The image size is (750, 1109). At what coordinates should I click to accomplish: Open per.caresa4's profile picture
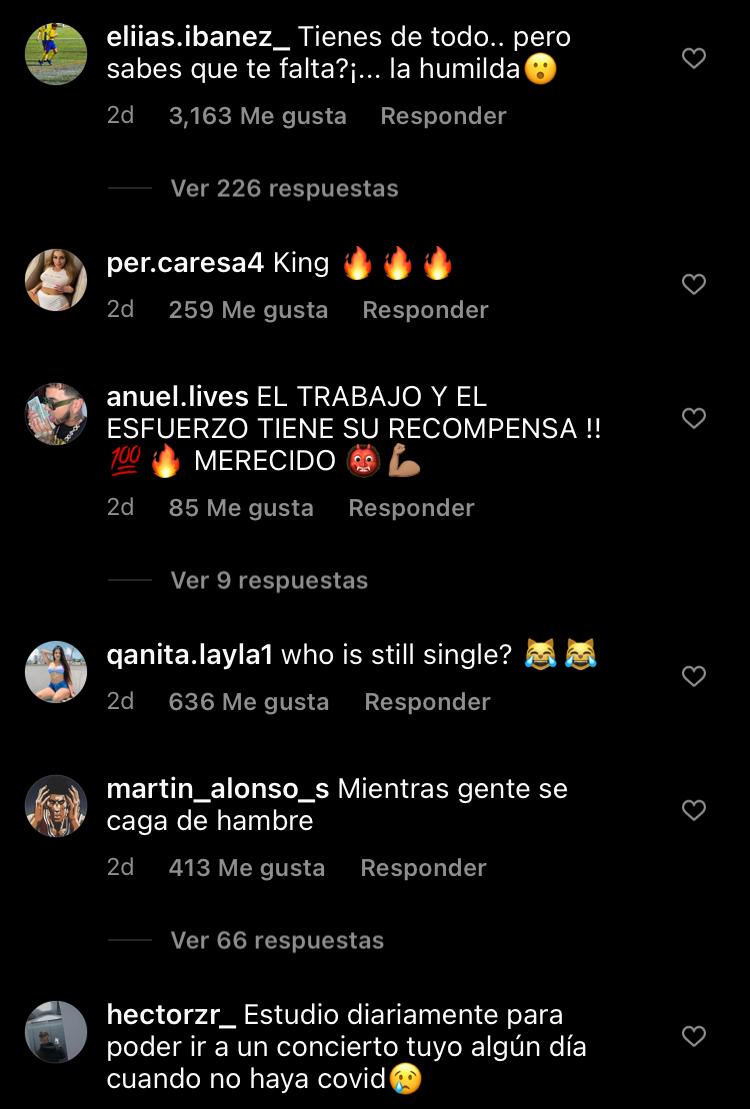(56, 280)
